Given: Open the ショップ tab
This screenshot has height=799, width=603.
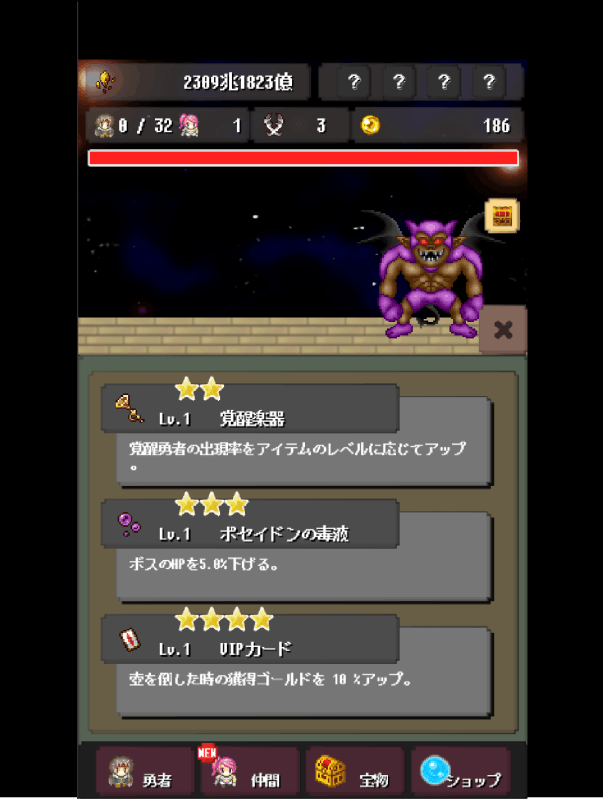Looking at the screenshot, I should (461, 771).
